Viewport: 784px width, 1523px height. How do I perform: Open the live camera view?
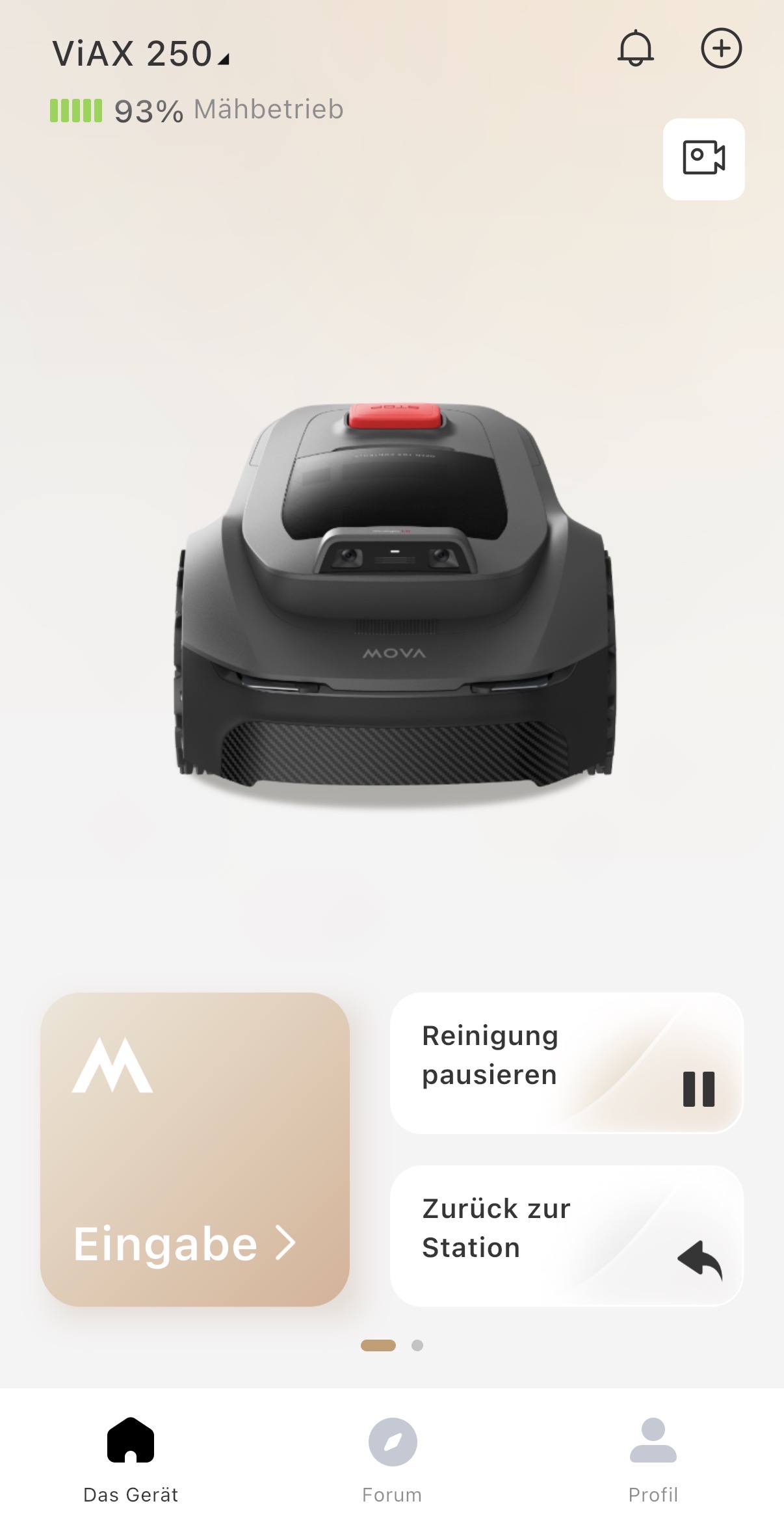click(703, 159)
